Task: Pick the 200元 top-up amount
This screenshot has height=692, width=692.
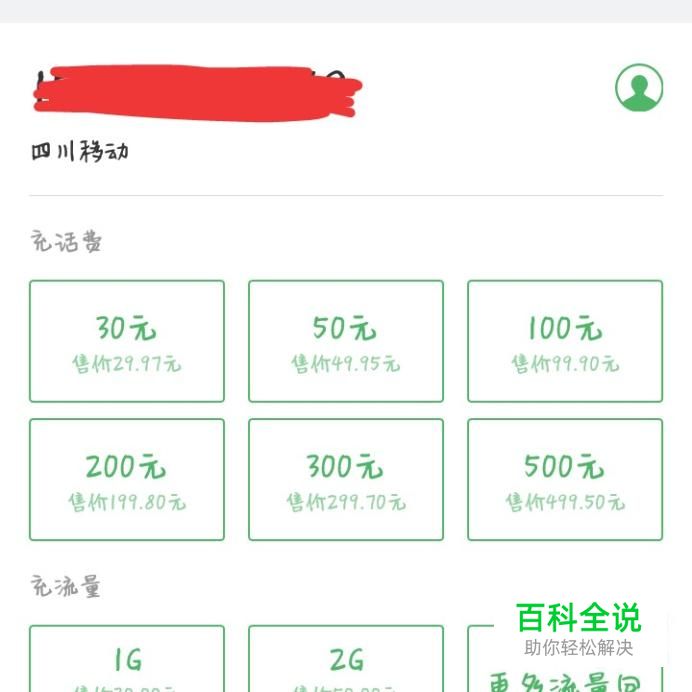Action: point(127,479)
